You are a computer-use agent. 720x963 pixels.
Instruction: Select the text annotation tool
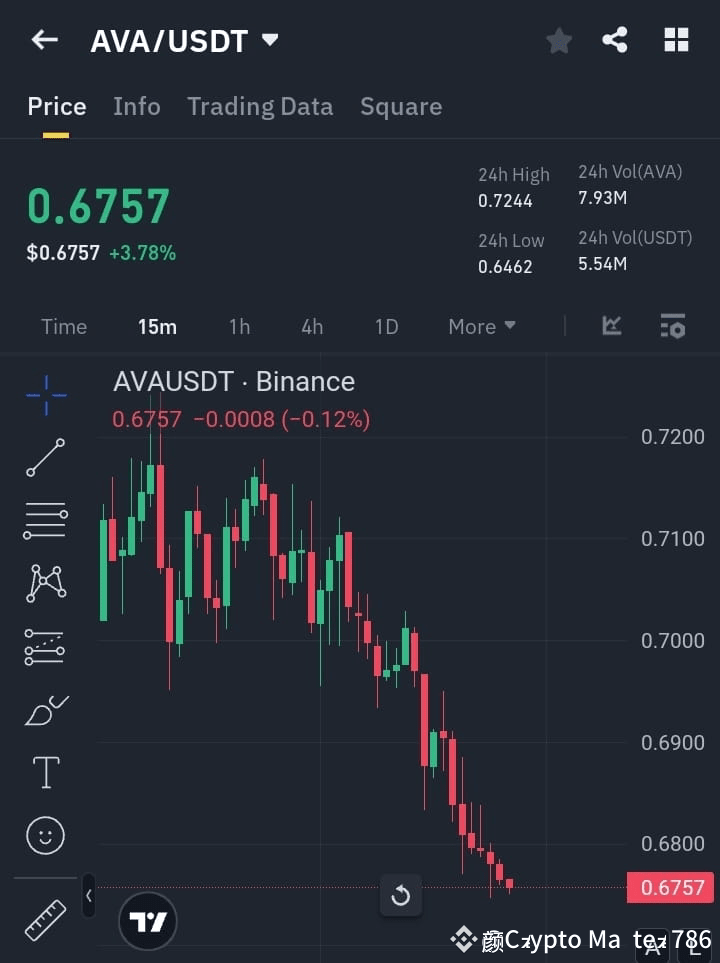tap(44, 772)
